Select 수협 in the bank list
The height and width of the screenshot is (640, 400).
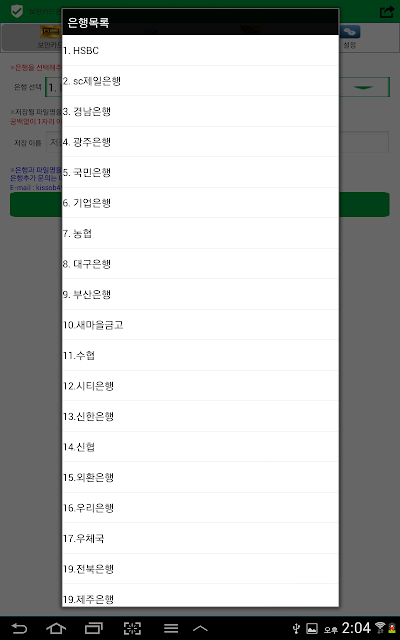tap(200, 356)
